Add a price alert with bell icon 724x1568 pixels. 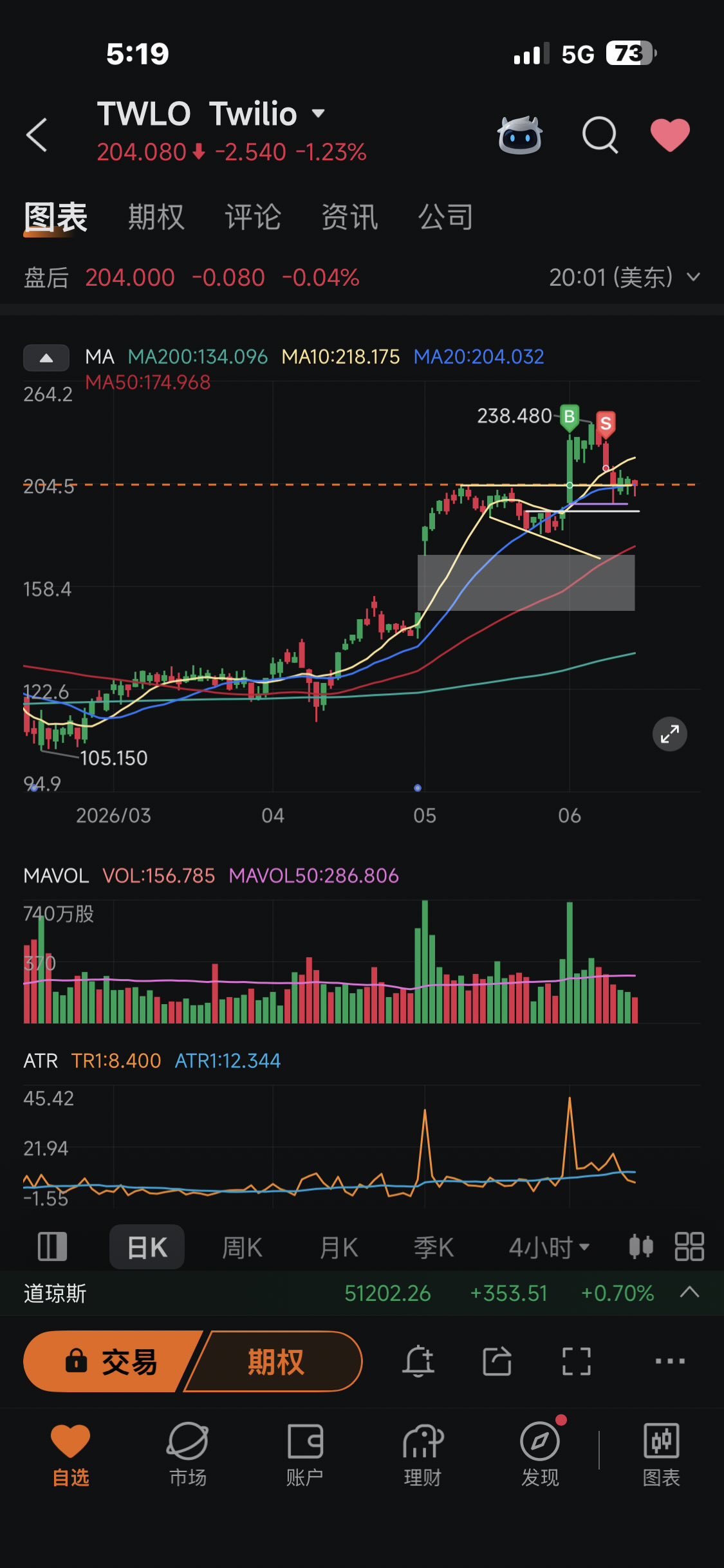pyautogui.click(x=418, y=1361)
